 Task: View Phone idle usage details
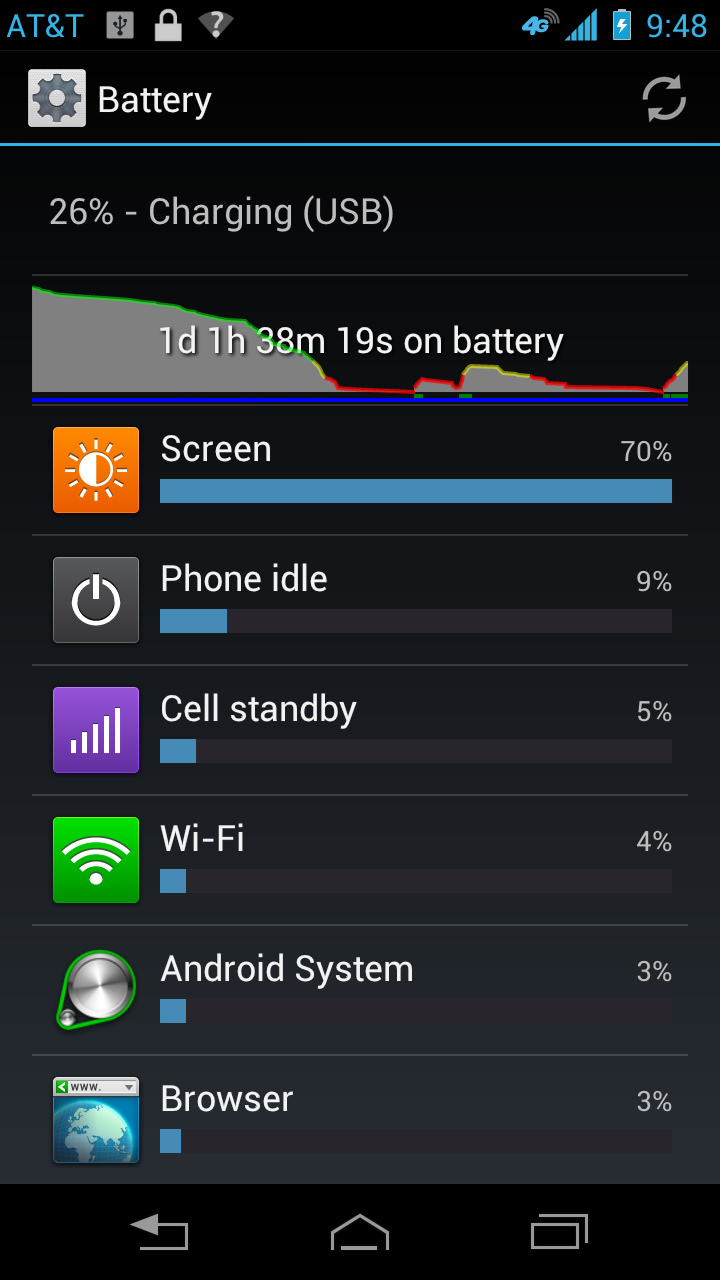[360, 600]
